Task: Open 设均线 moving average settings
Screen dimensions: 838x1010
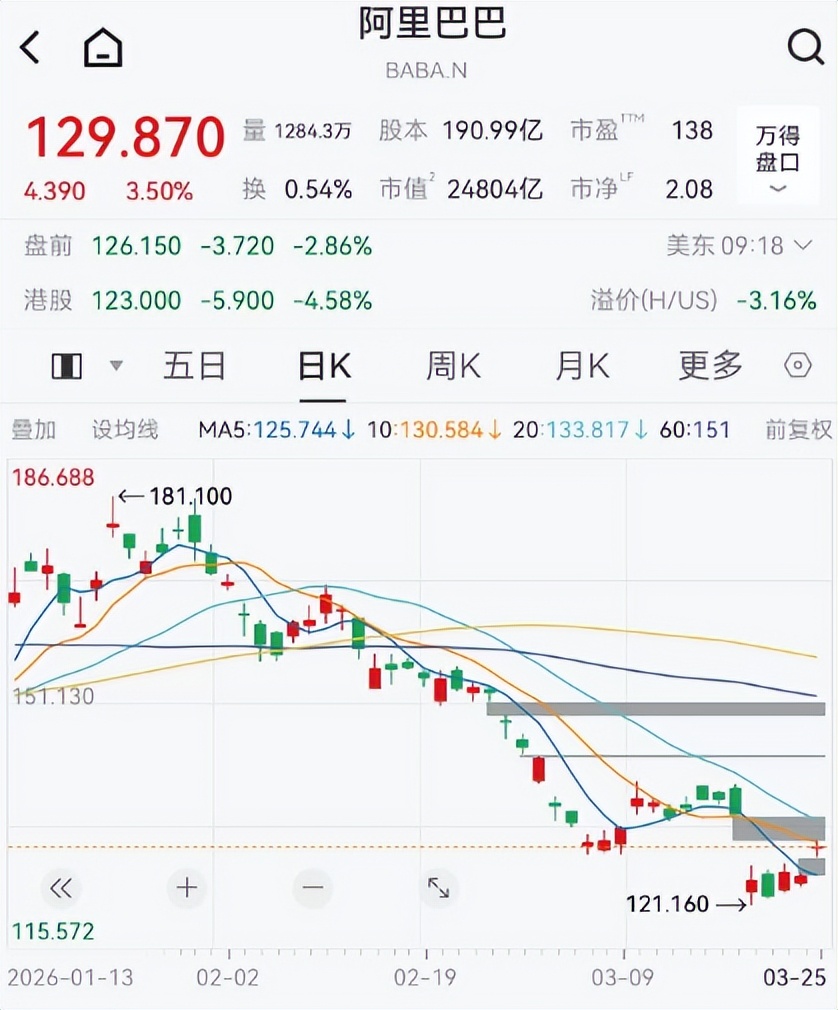Action: tap(125, 430)
